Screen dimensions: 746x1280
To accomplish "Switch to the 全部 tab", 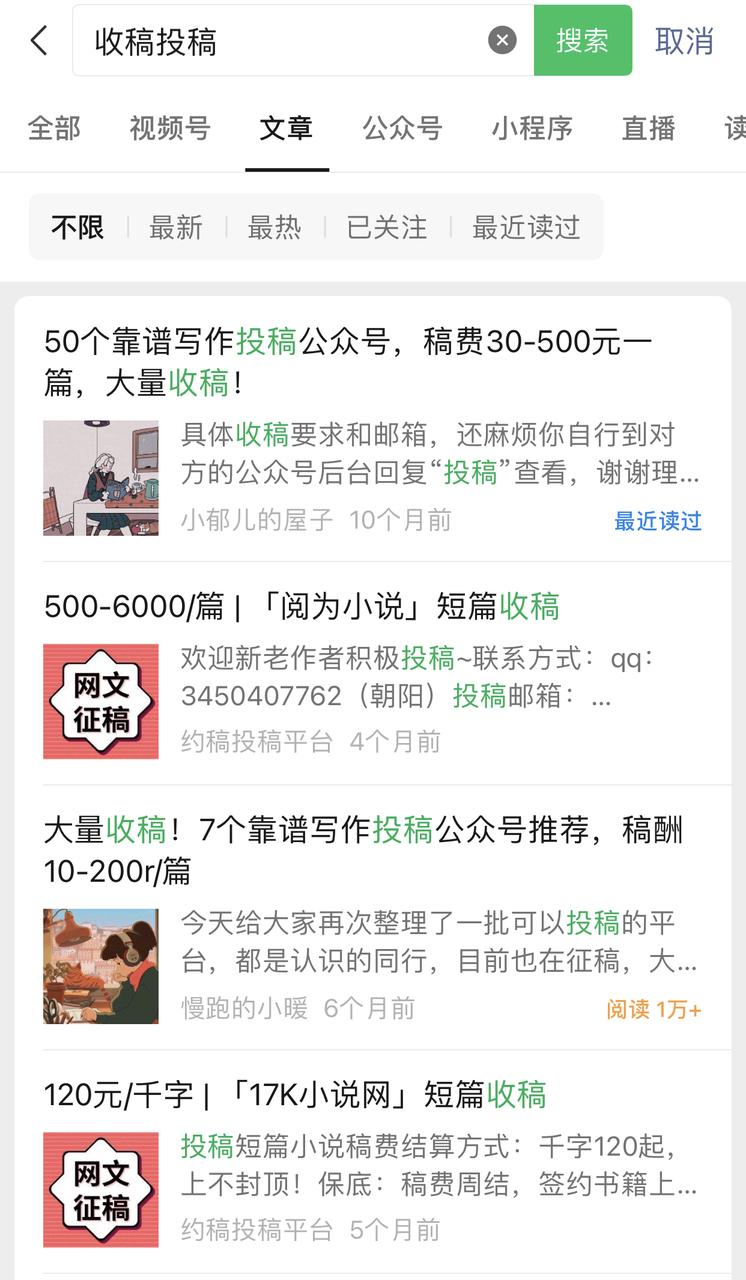I will coord(54,128).
